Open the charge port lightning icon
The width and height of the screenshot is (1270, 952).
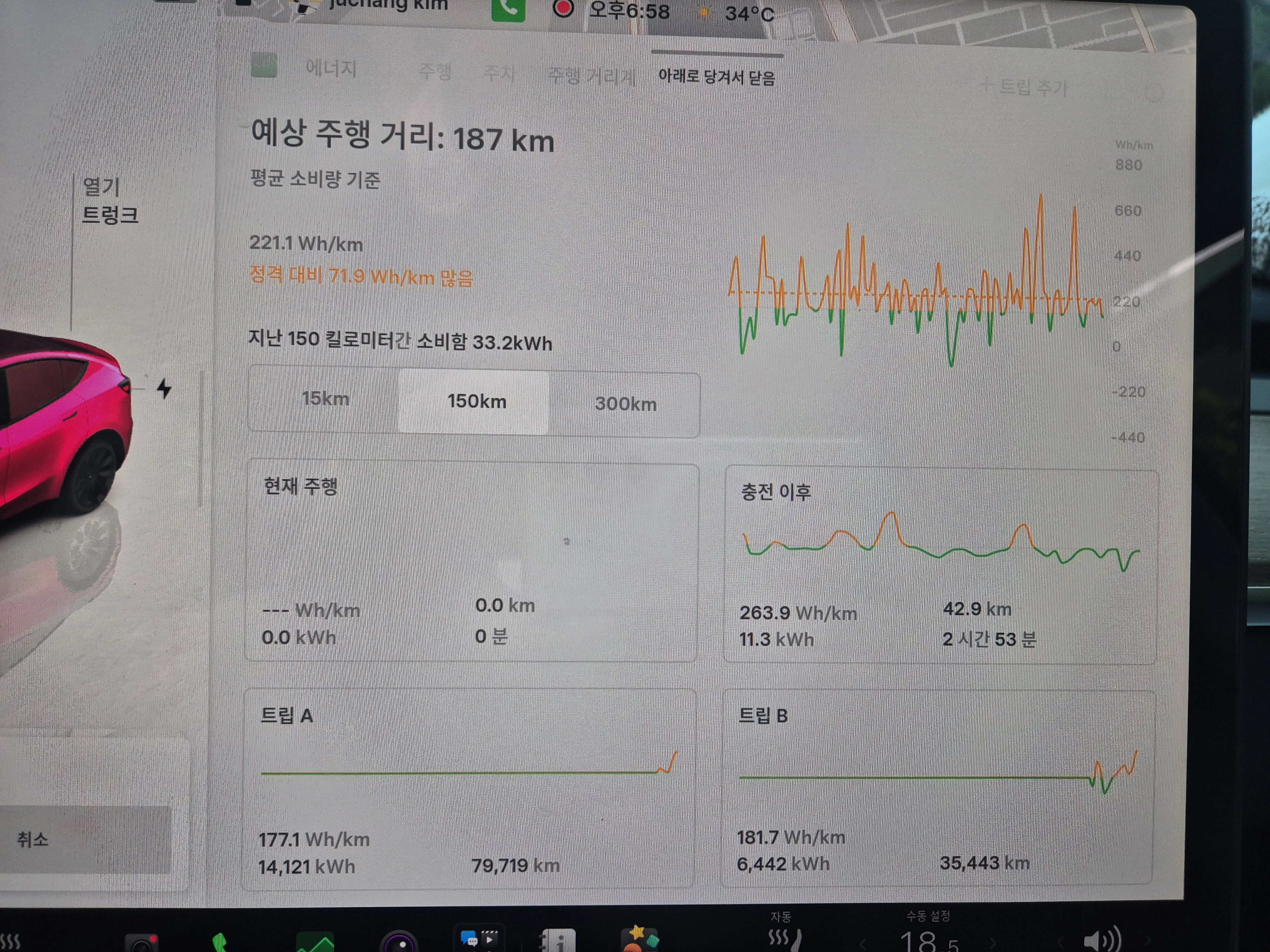[164, 388]
